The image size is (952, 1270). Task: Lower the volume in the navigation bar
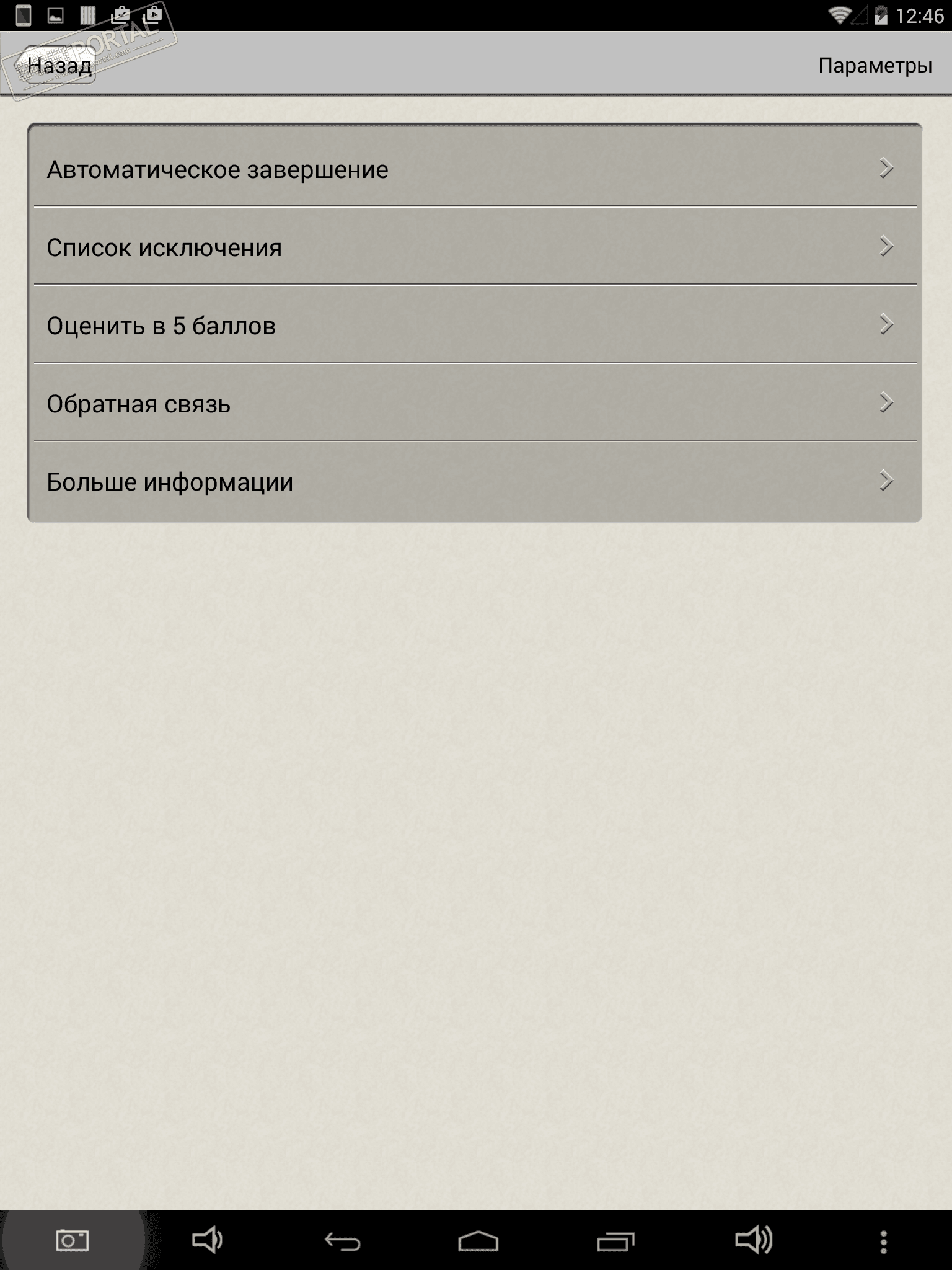(x=207, y=1240)
